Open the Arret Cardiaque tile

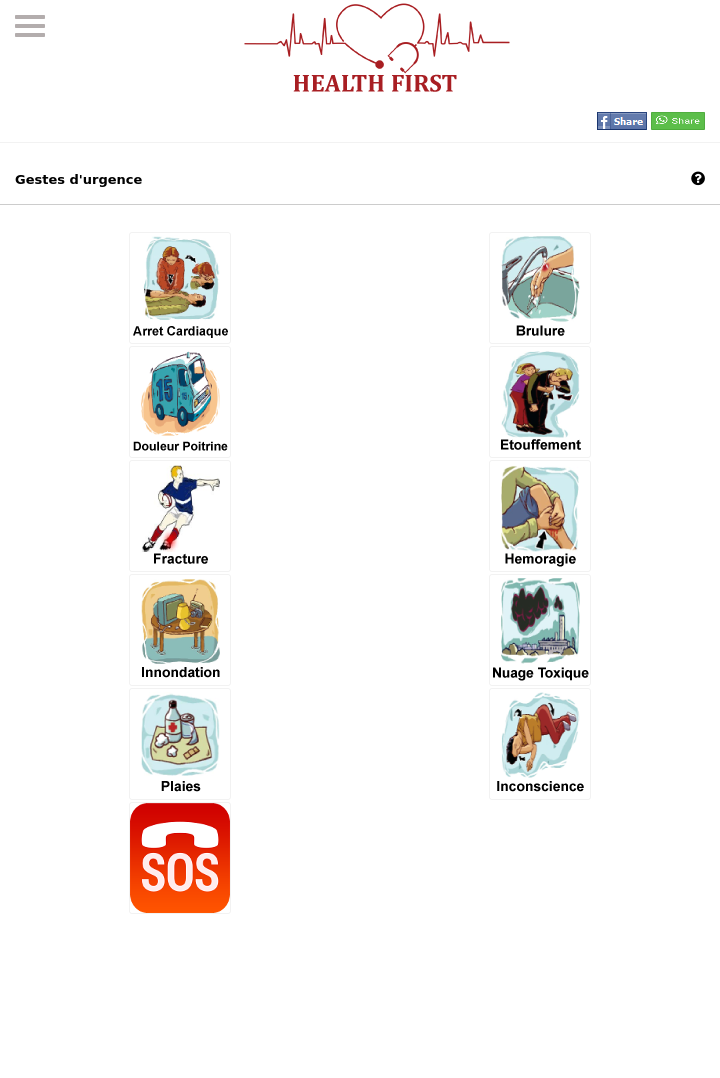(x=180, y=288)
